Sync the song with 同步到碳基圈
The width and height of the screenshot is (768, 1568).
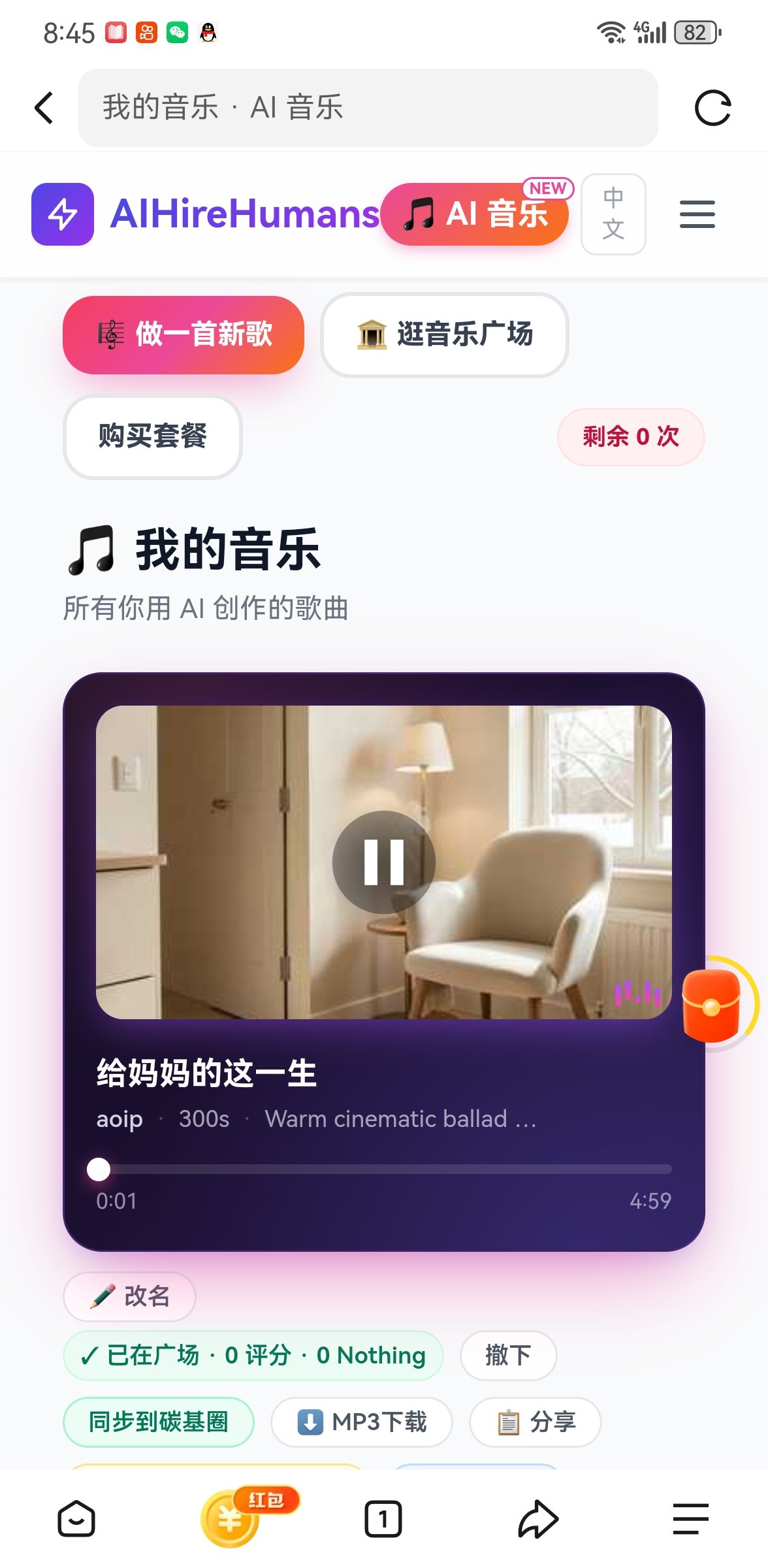[158, 1422]
